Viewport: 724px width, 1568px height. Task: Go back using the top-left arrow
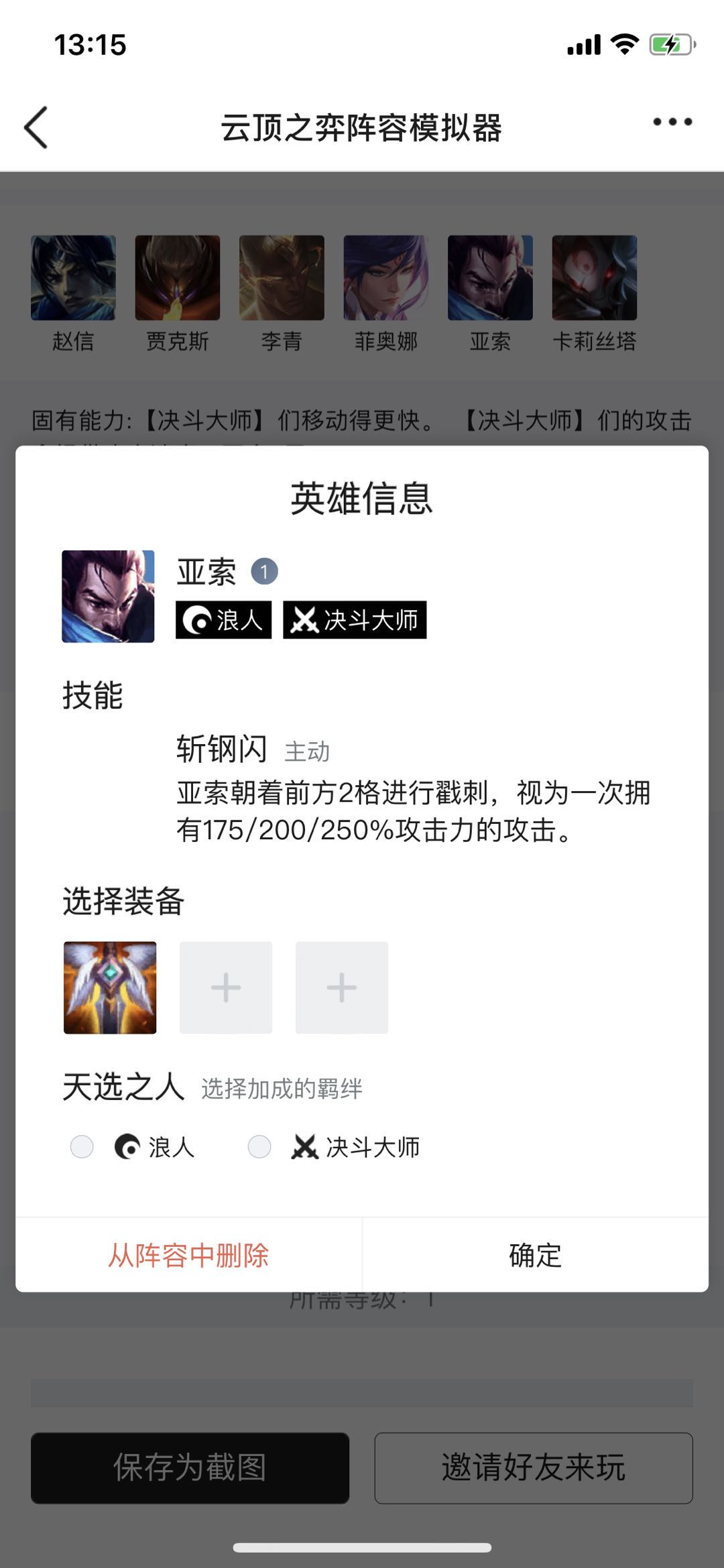click(36, 127)
